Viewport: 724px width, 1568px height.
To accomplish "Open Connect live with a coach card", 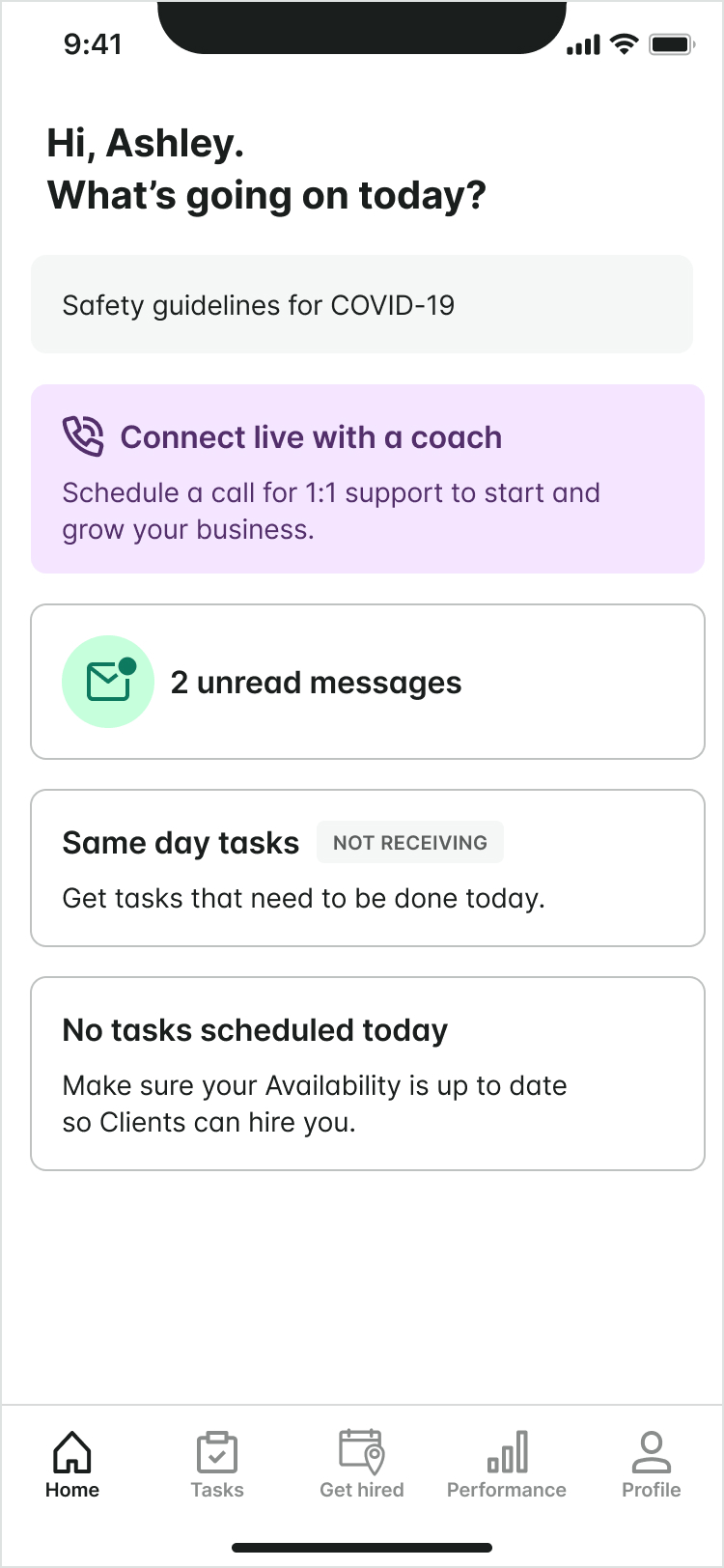I will (x=368, y=479).
